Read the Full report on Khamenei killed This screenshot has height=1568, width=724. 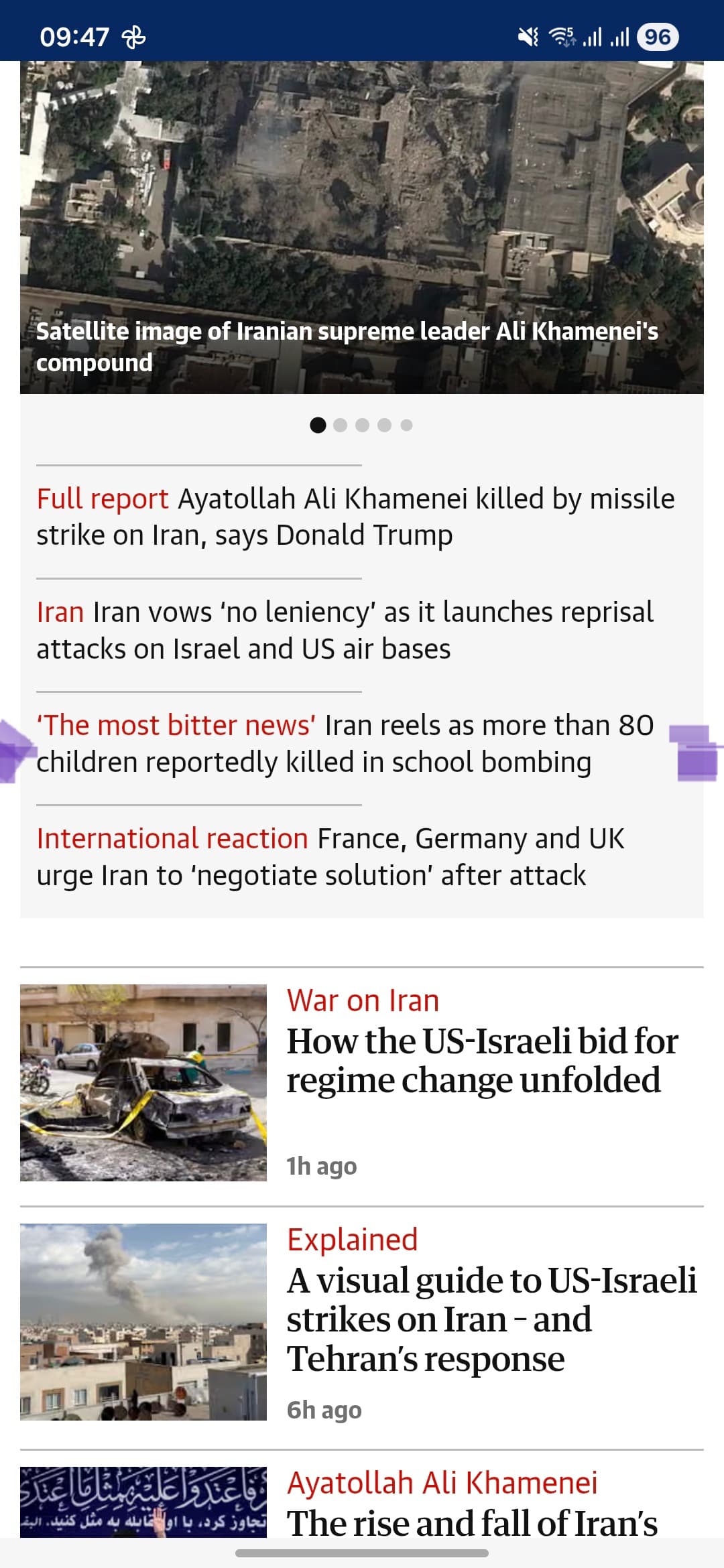pos(355,517)
